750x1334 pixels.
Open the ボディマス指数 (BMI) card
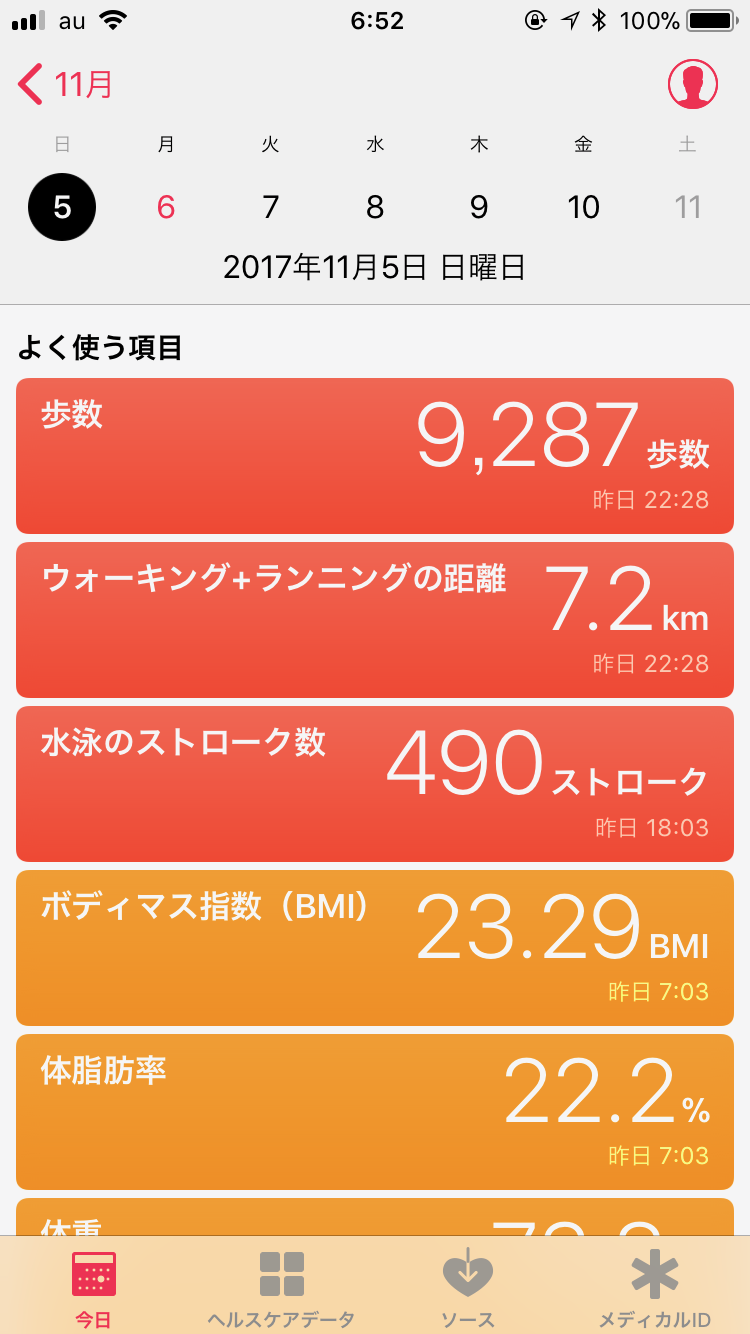click(x=375, y=947)
